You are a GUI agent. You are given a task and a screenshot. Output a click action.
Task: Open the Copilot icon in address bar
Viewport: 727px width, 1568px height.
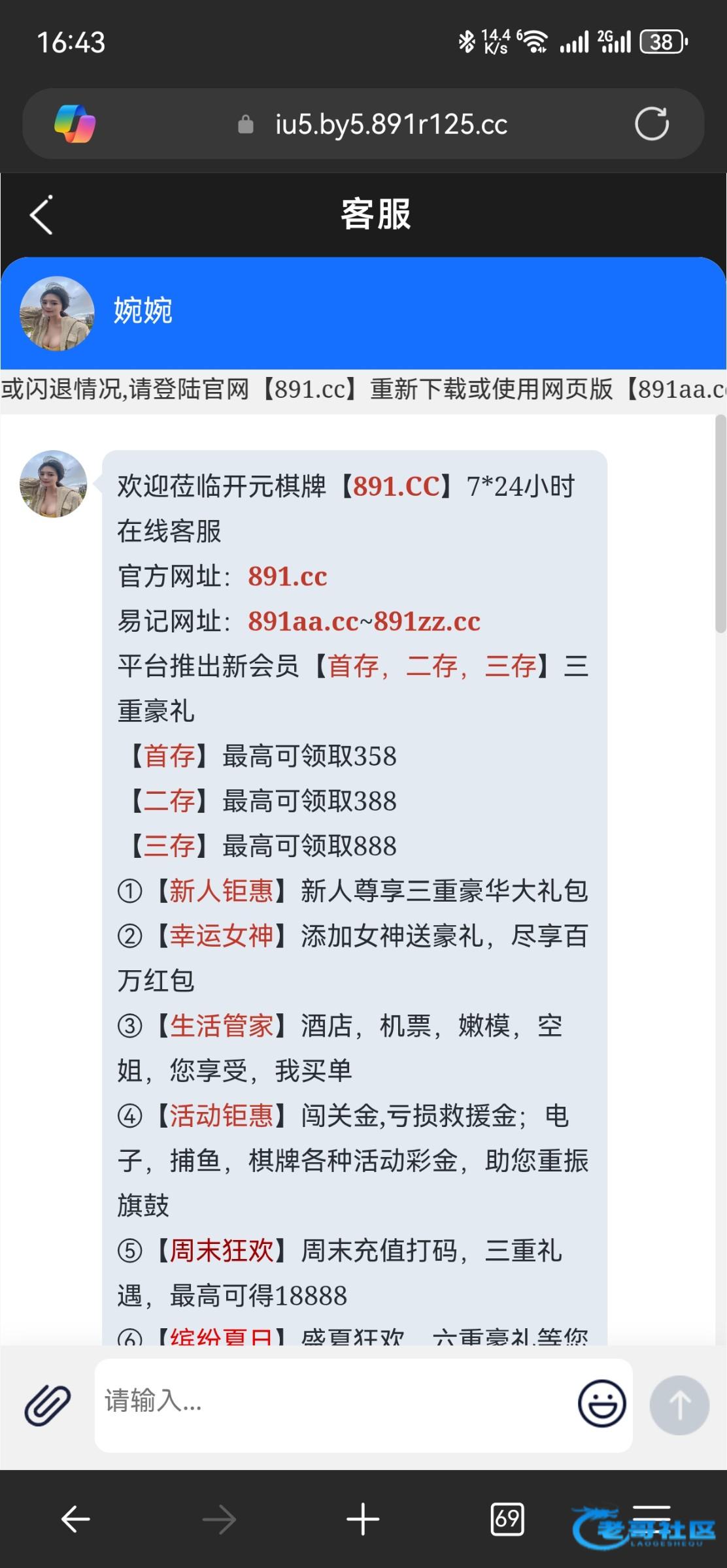coord(75,124)
